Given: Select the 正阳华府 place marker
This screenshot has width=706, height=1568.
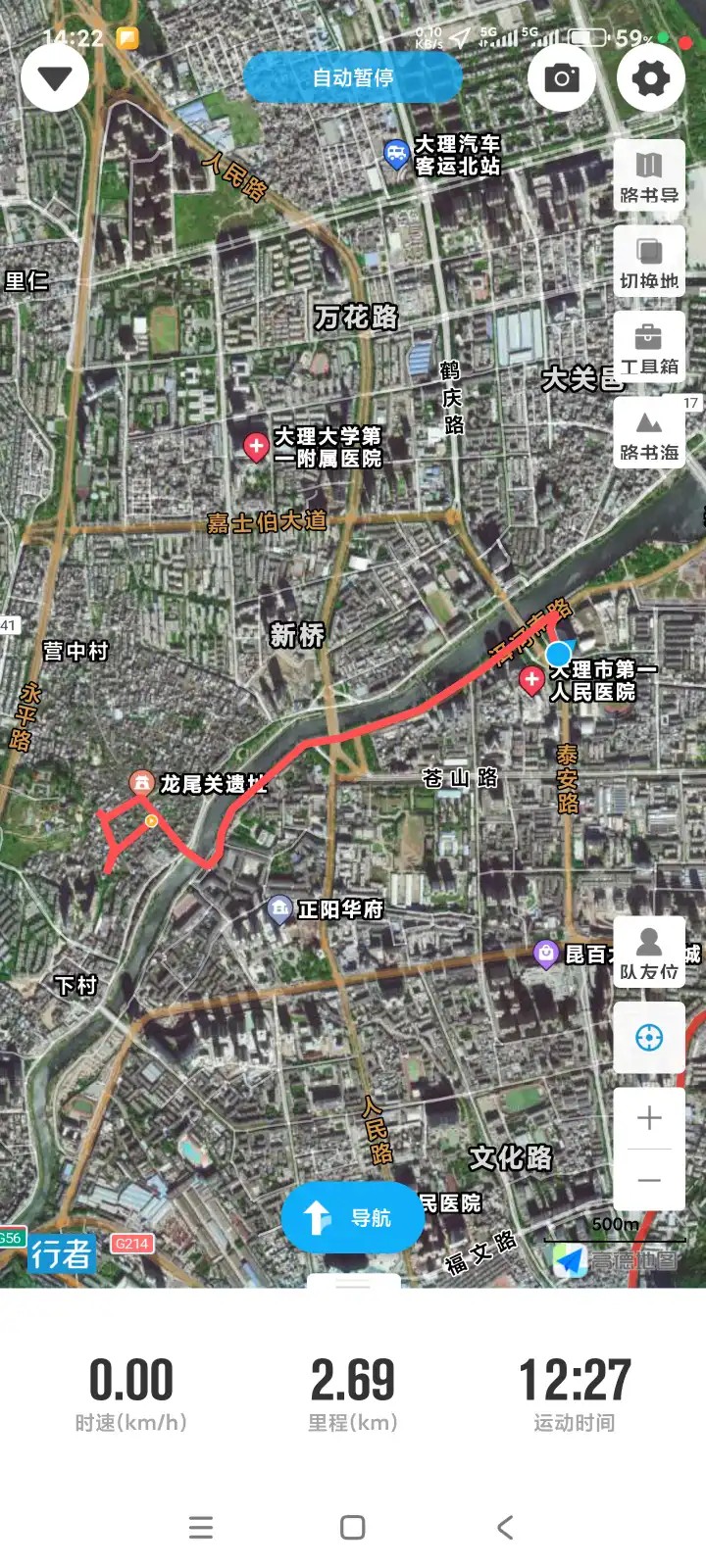Looking at the screenshot, I should click(279, 909).
